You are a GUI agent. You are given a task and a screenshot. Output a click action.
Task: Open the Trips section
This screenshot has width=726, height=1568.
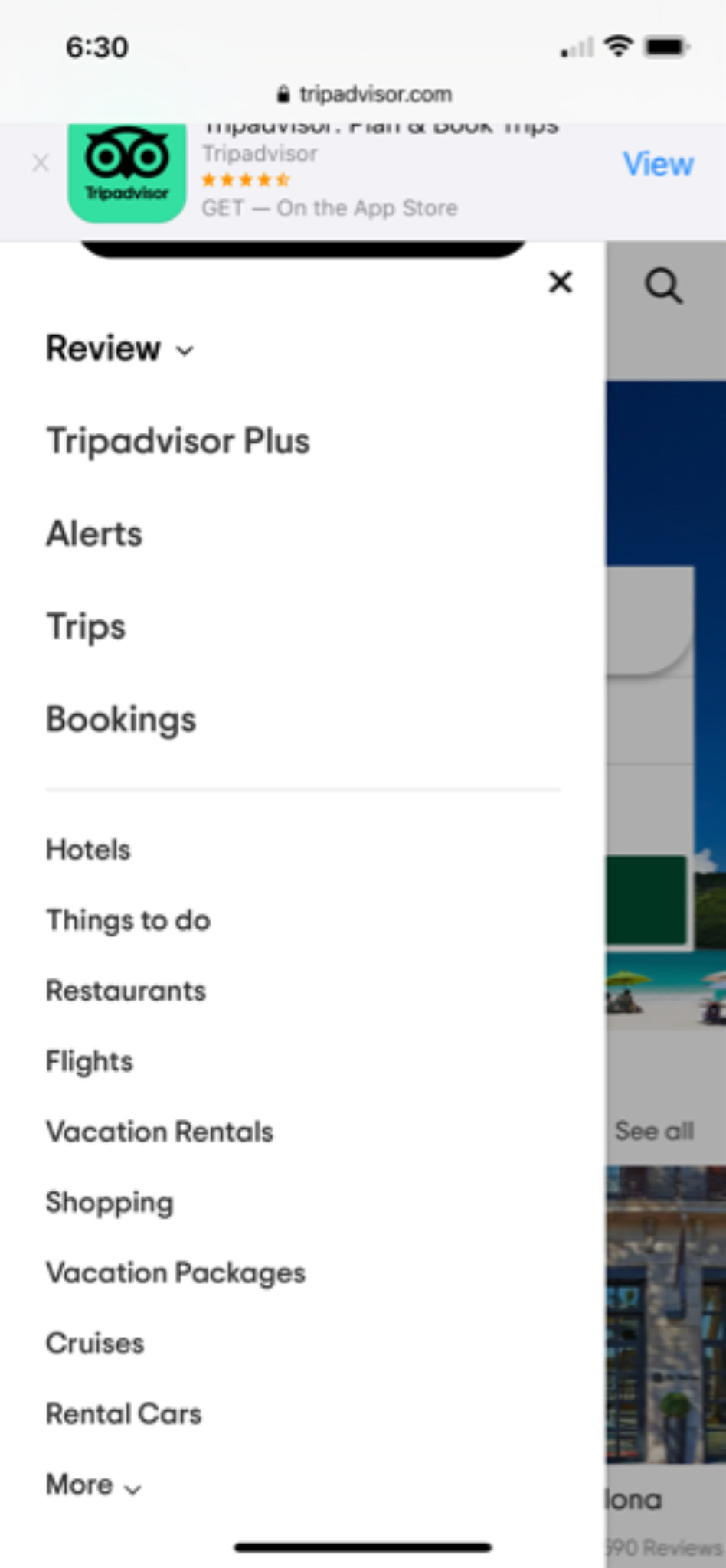[x=86, y=627]
